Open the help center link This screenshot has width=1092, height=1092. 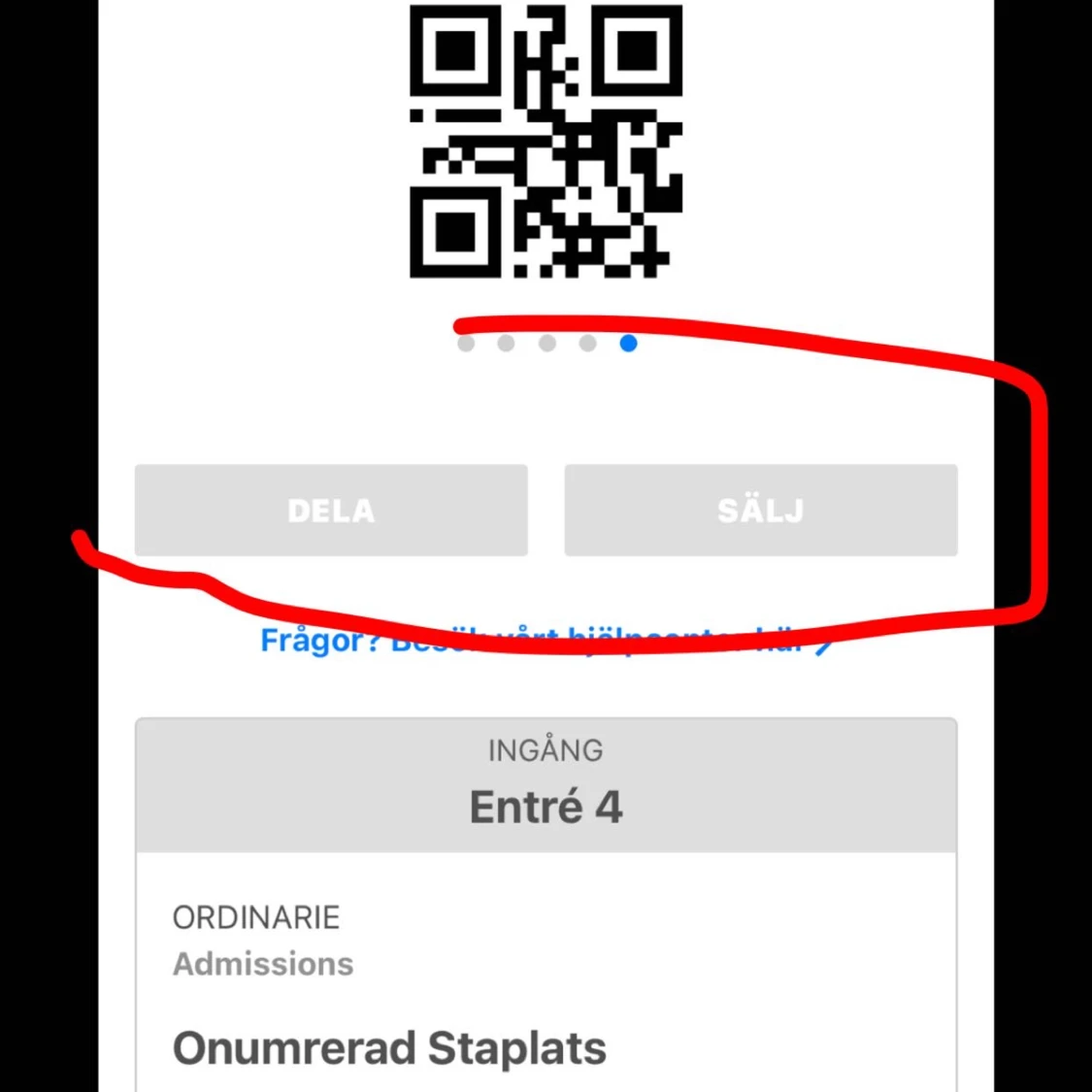(544, 642)
